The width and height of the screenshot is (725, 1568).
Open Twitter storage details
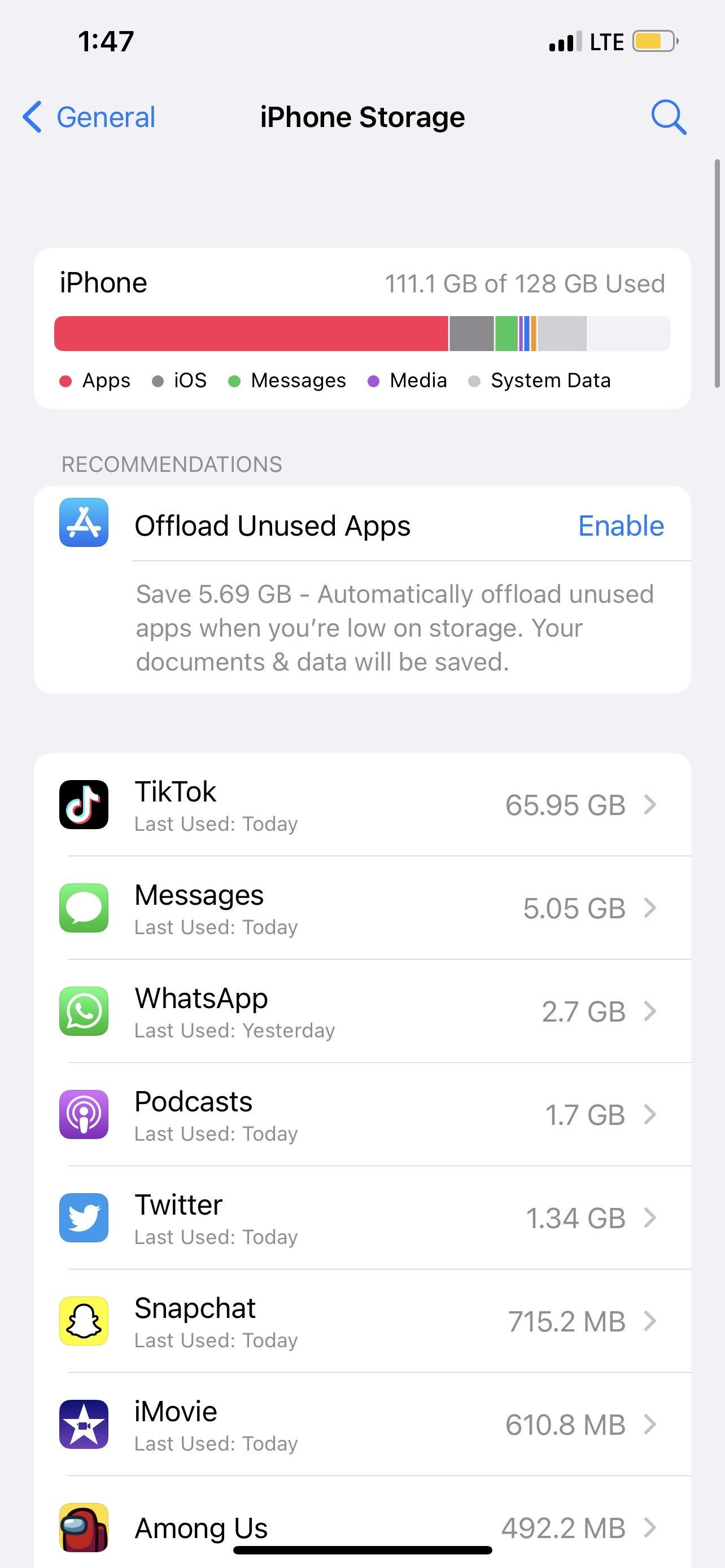(x=362, y=1218)
